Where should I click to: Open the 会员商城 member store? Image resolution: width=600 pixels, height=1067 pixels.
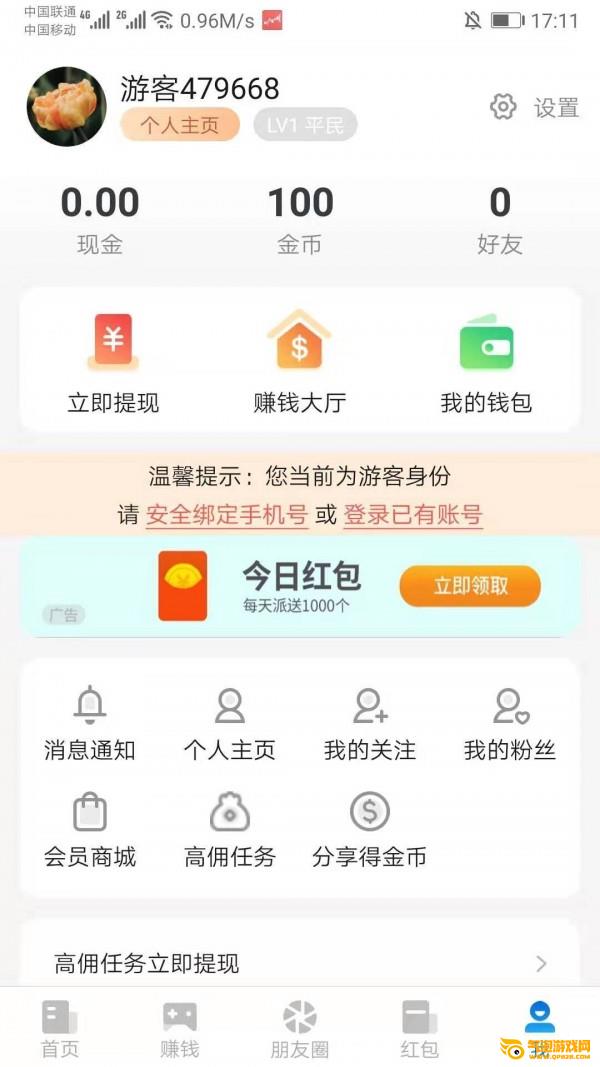[x=90, y=831]
